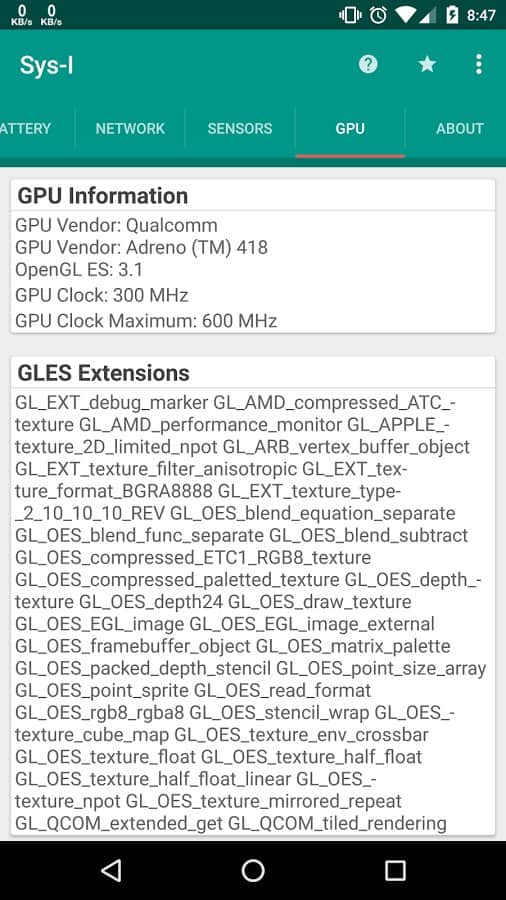Open the help question mark icon

[368, 64]
